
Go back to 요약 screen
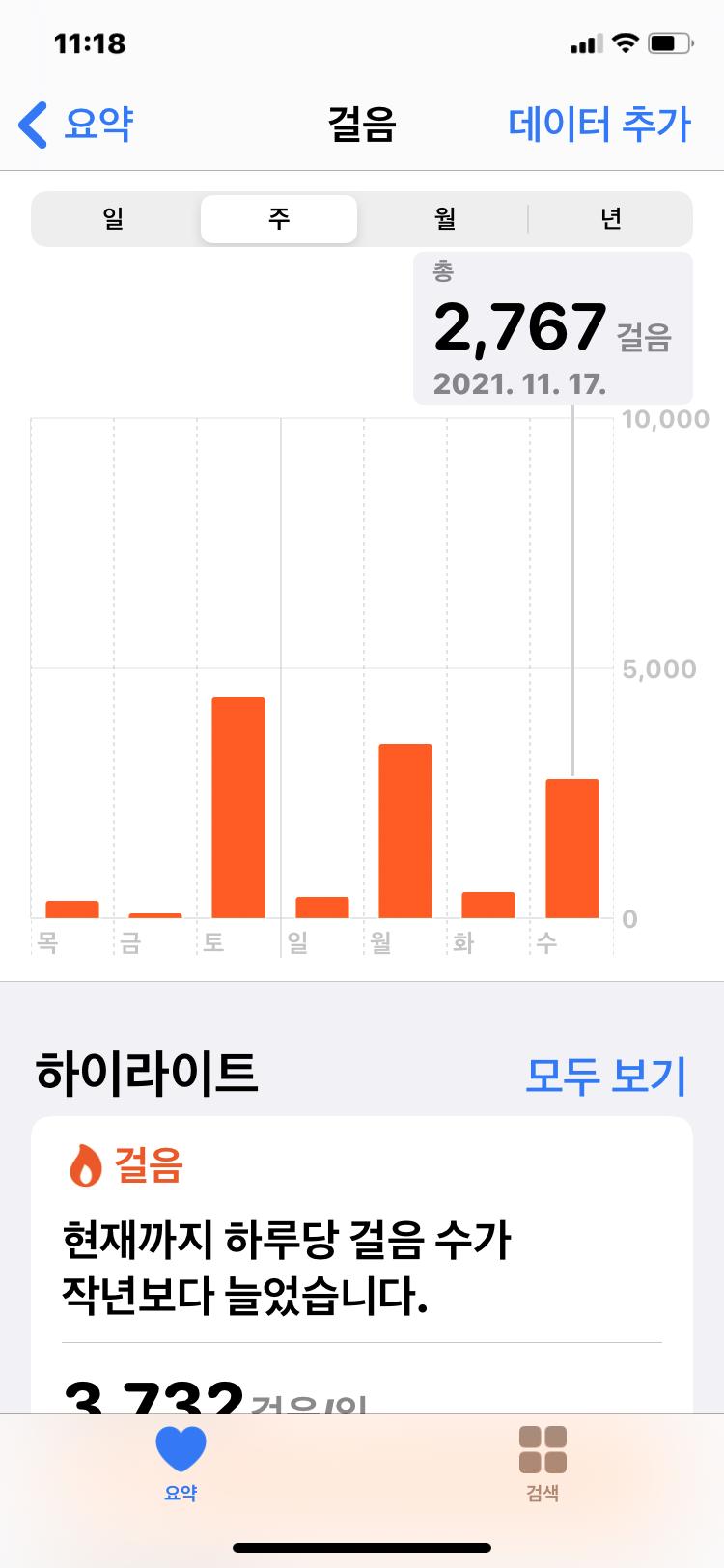click(x=76, y=125)
